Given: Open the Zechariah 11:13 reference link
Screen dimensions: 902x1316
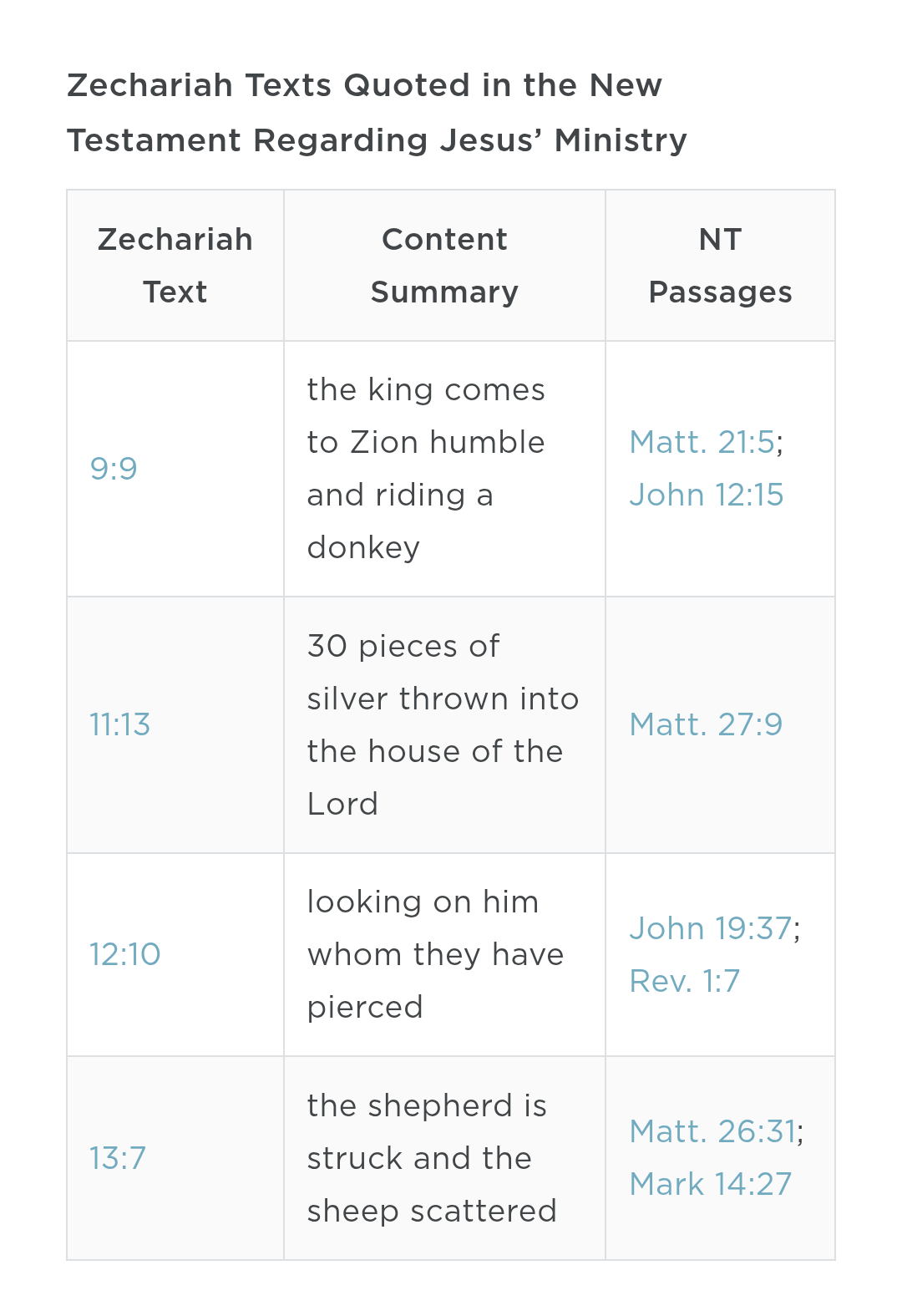Looking at the screenshot, I should [x=119, y=724].
